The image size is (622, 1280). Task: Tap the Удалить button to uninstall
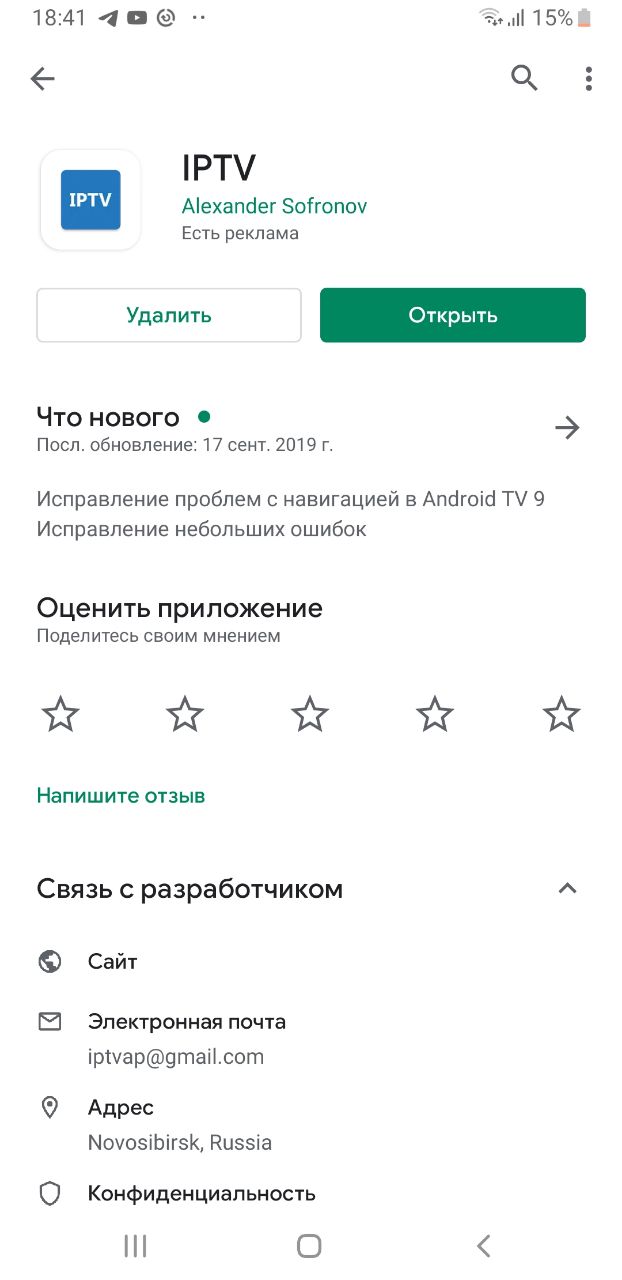(169, 315)
